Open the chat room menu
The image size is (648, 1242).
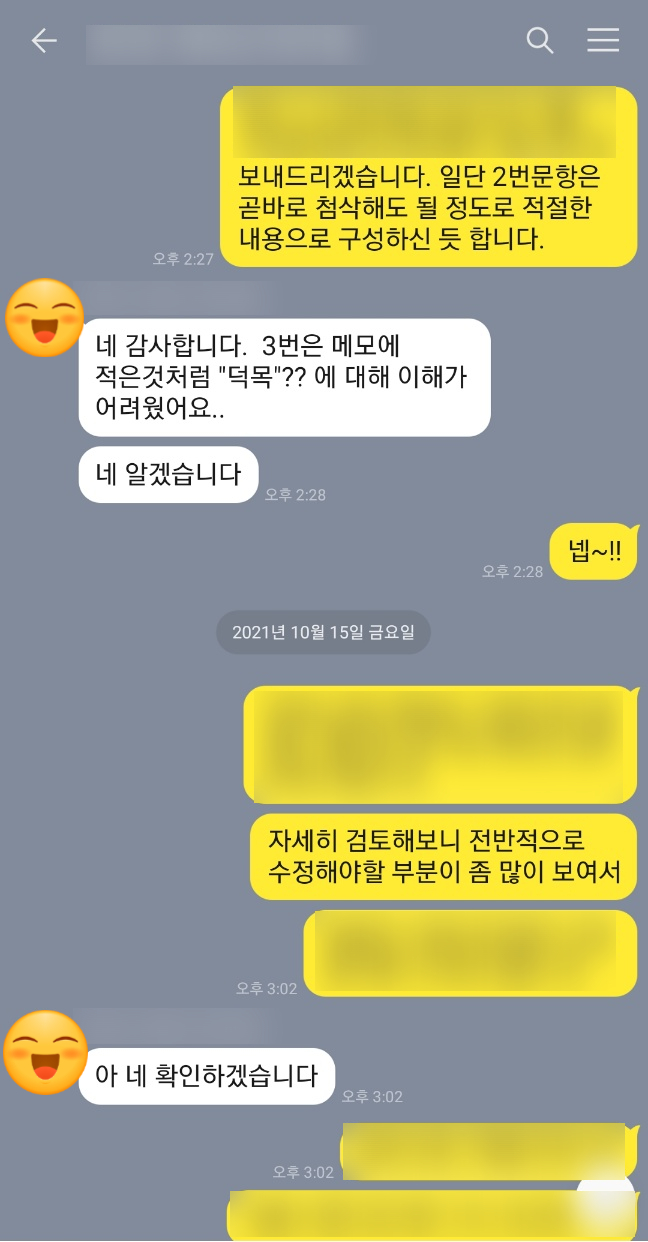click(x=603, y=40)
